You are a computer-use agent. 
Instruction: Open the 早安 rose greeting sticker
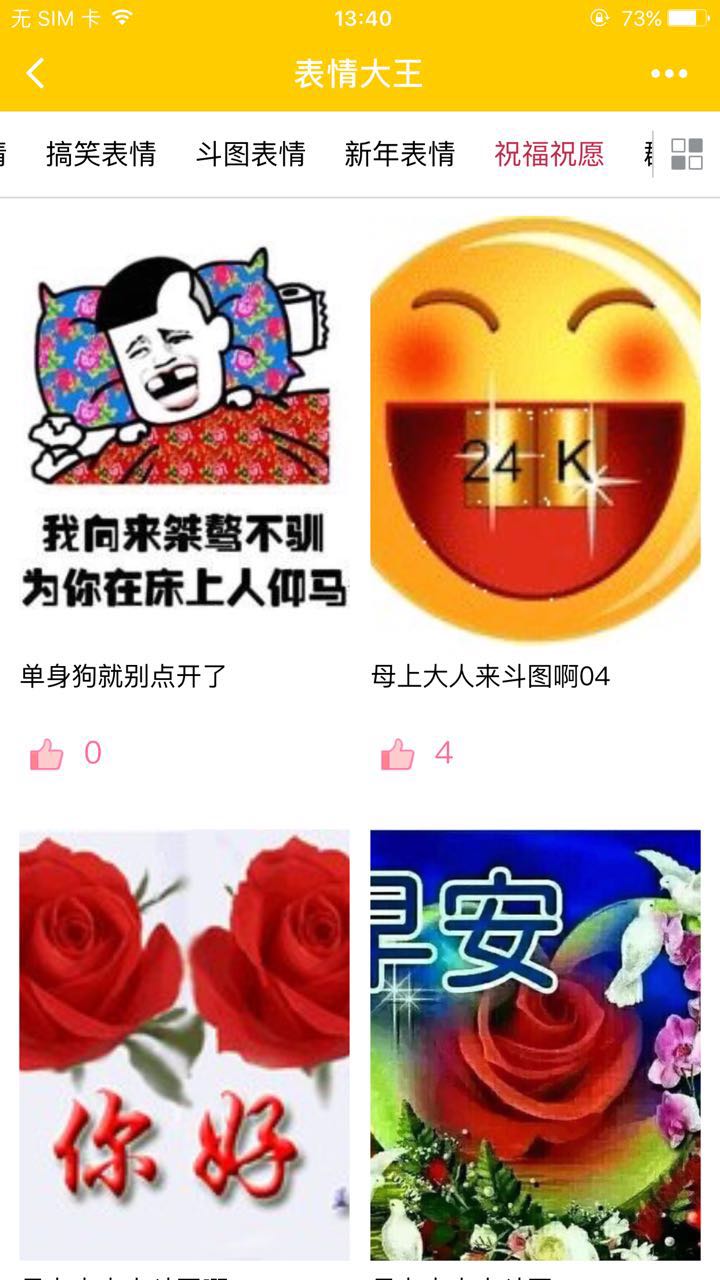(535, 1045)
